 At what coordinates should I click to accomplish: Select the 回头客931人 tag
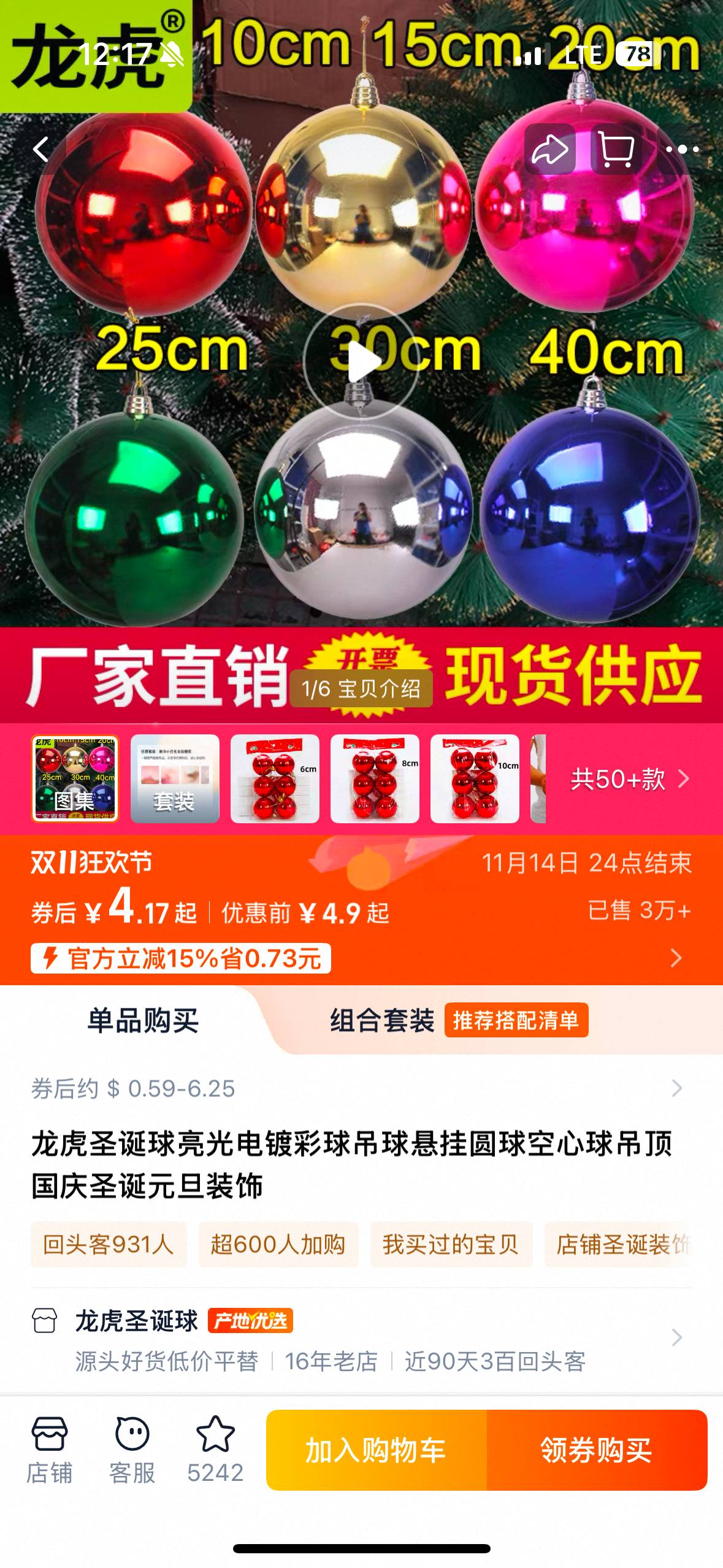[109, 1245]
